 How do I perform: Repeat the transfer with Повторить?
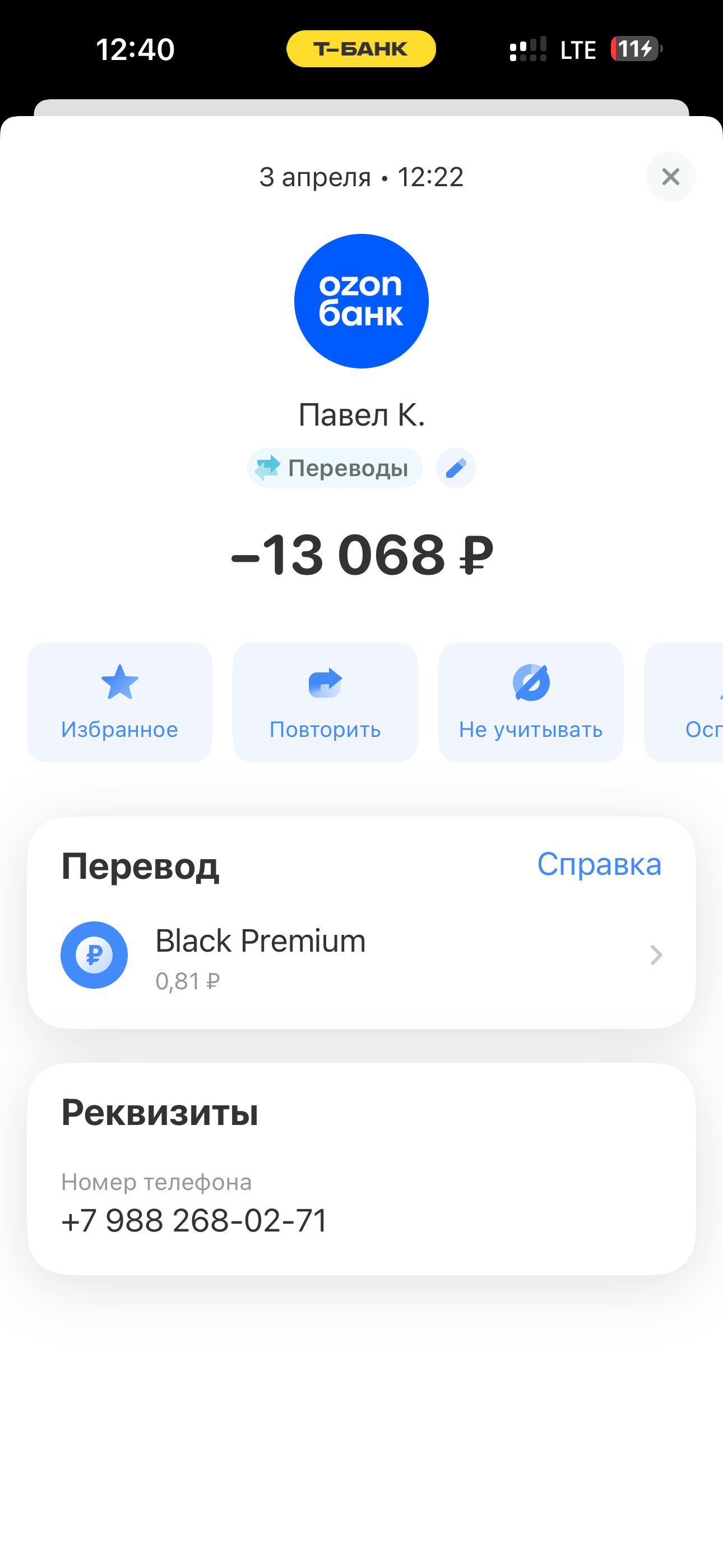tap(325, 702)
